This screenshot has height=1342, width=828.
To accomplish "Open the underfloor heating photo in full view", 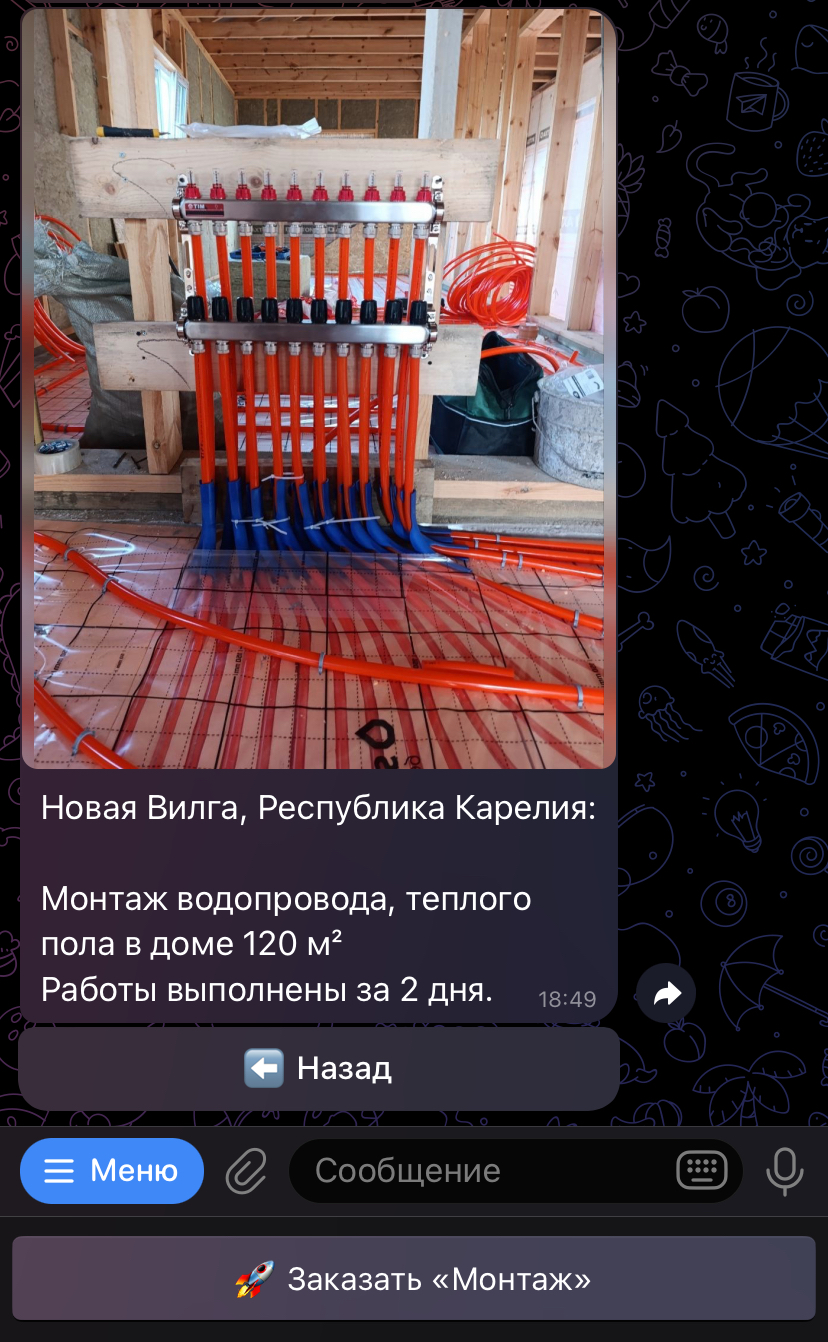I will pos(318,390).
